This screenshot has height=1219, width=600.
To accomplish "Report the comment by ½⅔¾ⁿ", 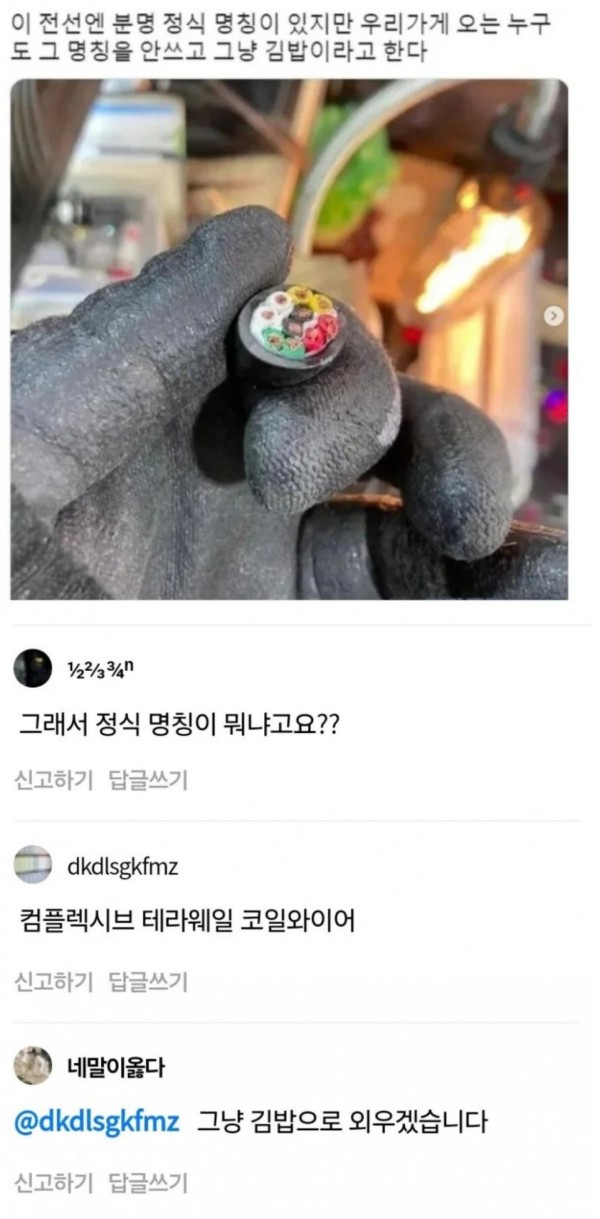I will 53,780.
